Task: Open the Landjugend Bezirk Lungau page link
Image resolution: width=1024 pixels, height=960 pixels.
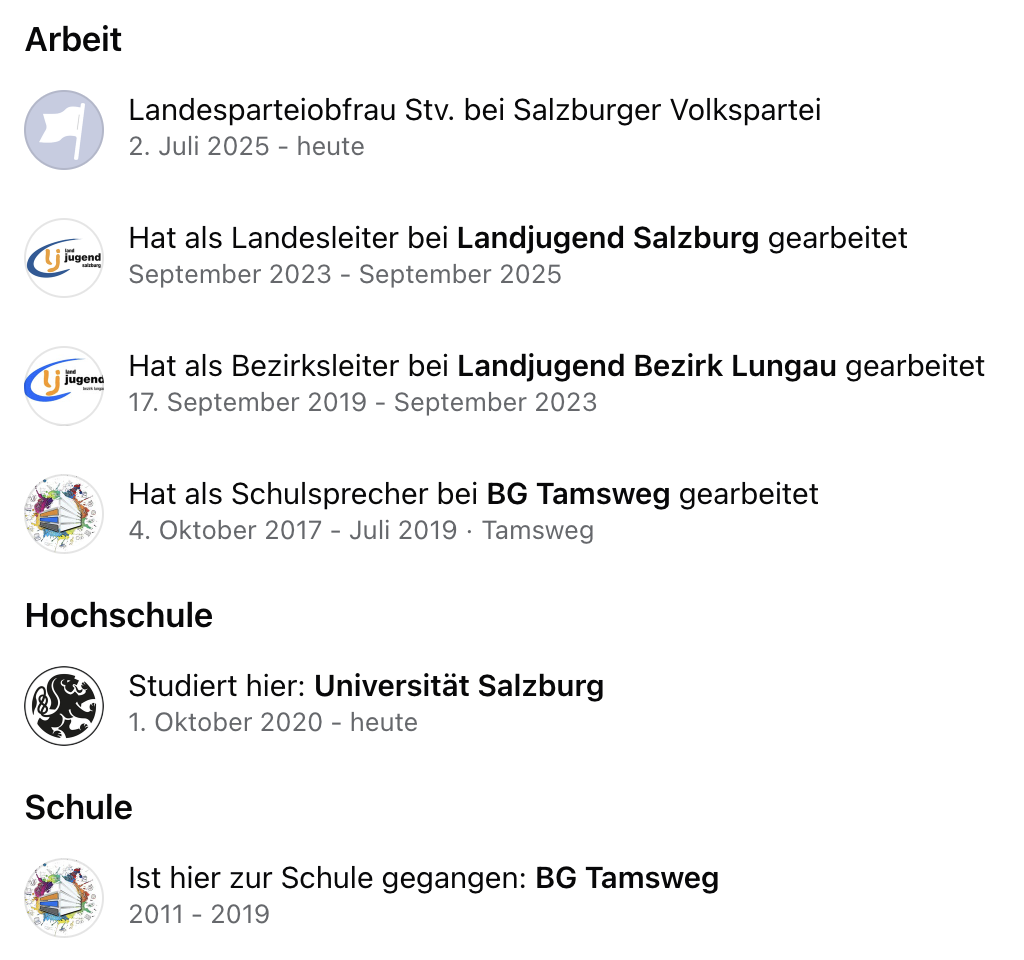Action: [646, 367]
